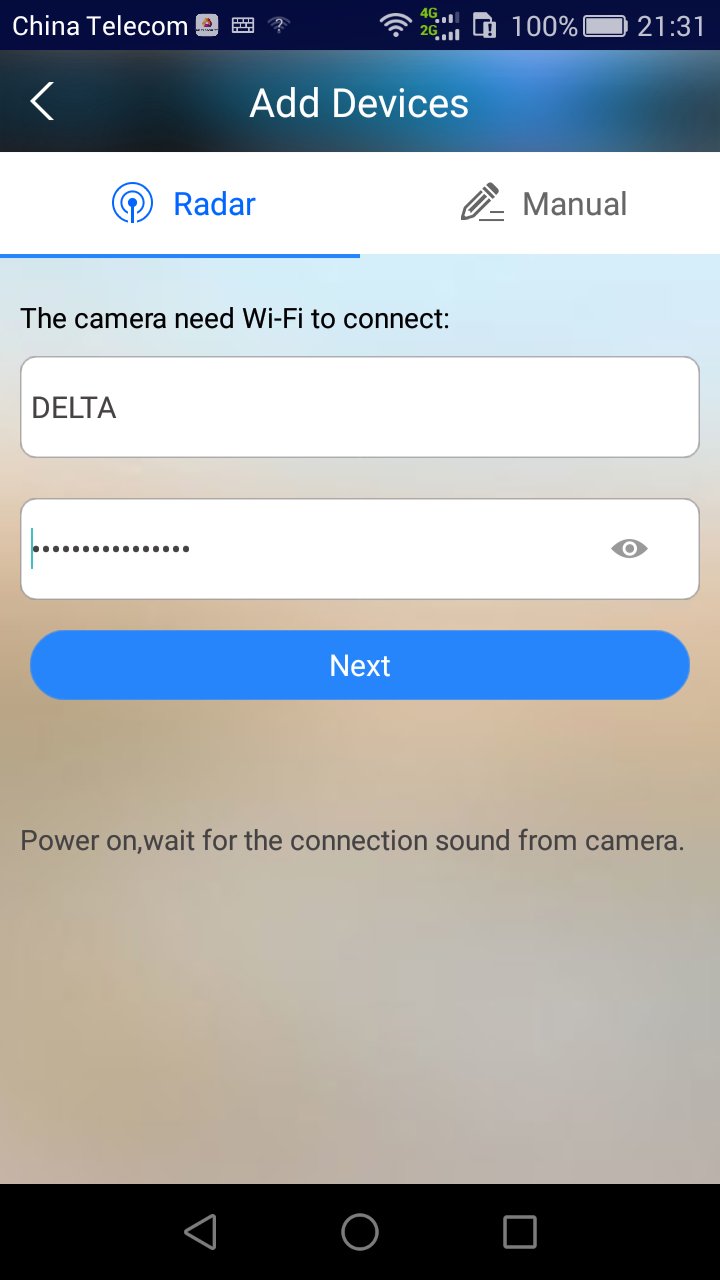Select the pencil icon for Manual setup
This screenshot has height=1280, width=720.
click(484, 202)
